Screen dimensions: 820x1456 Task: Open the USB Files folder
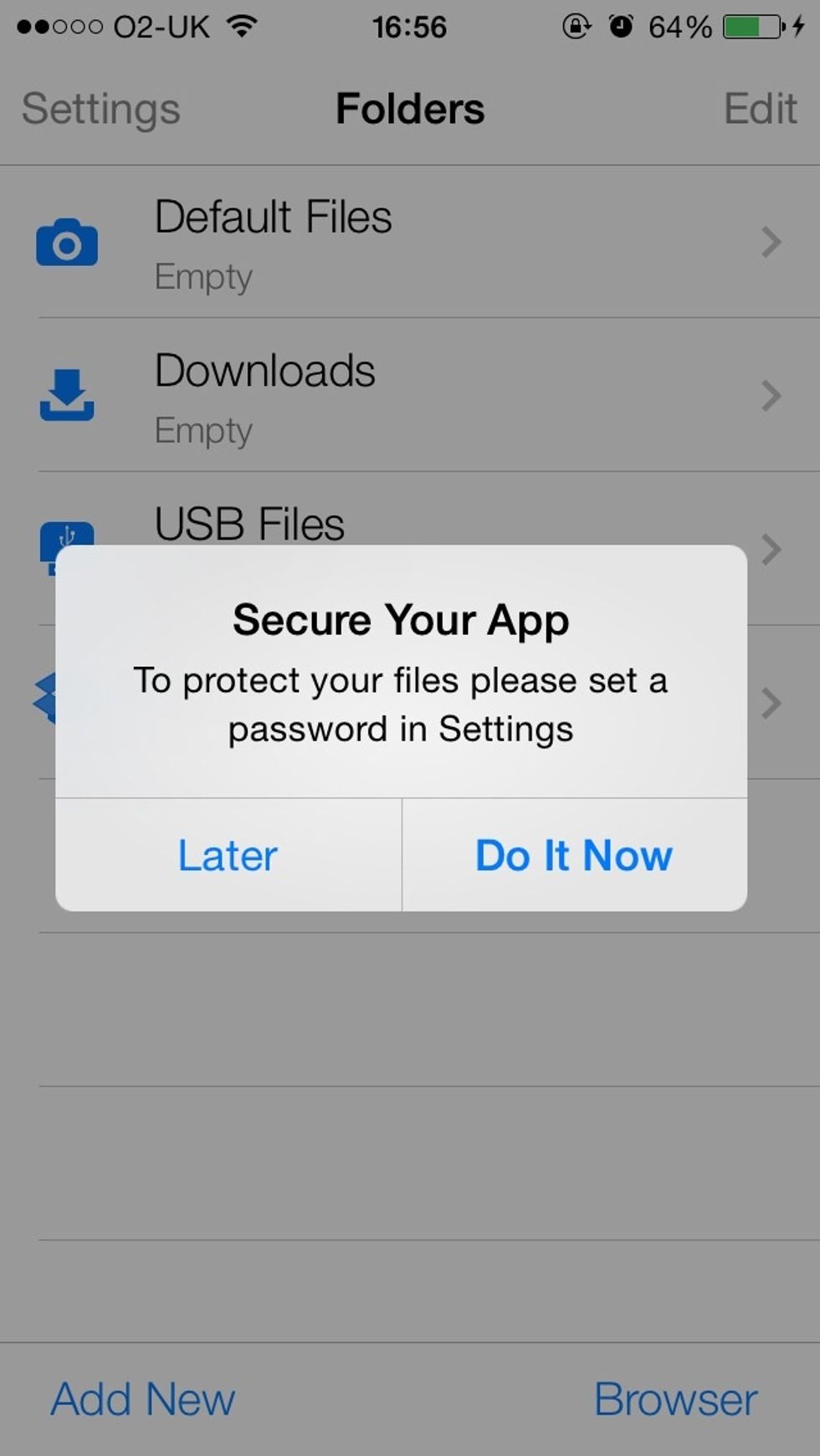click(x=410, y=523)
